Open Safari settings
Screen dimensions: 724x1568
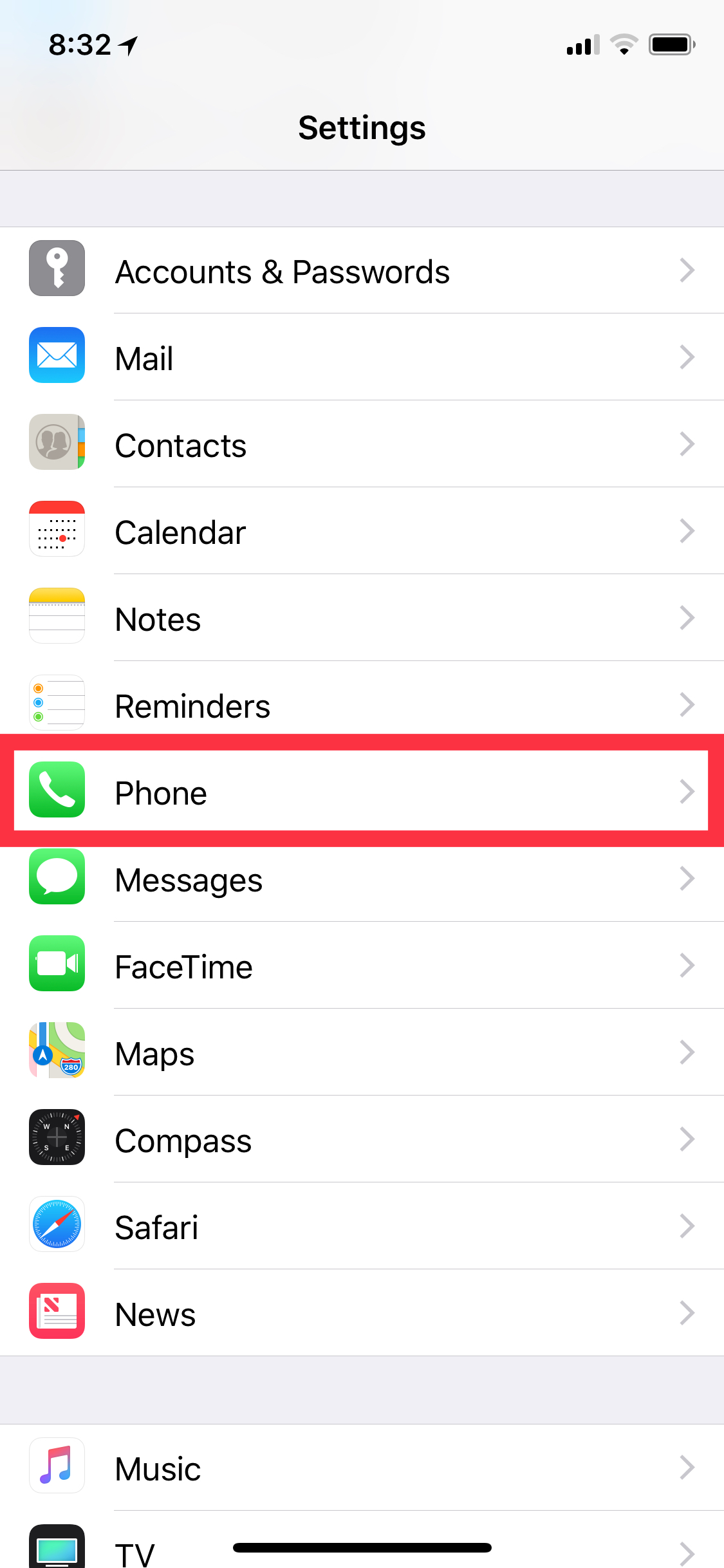coord(362,1227)
